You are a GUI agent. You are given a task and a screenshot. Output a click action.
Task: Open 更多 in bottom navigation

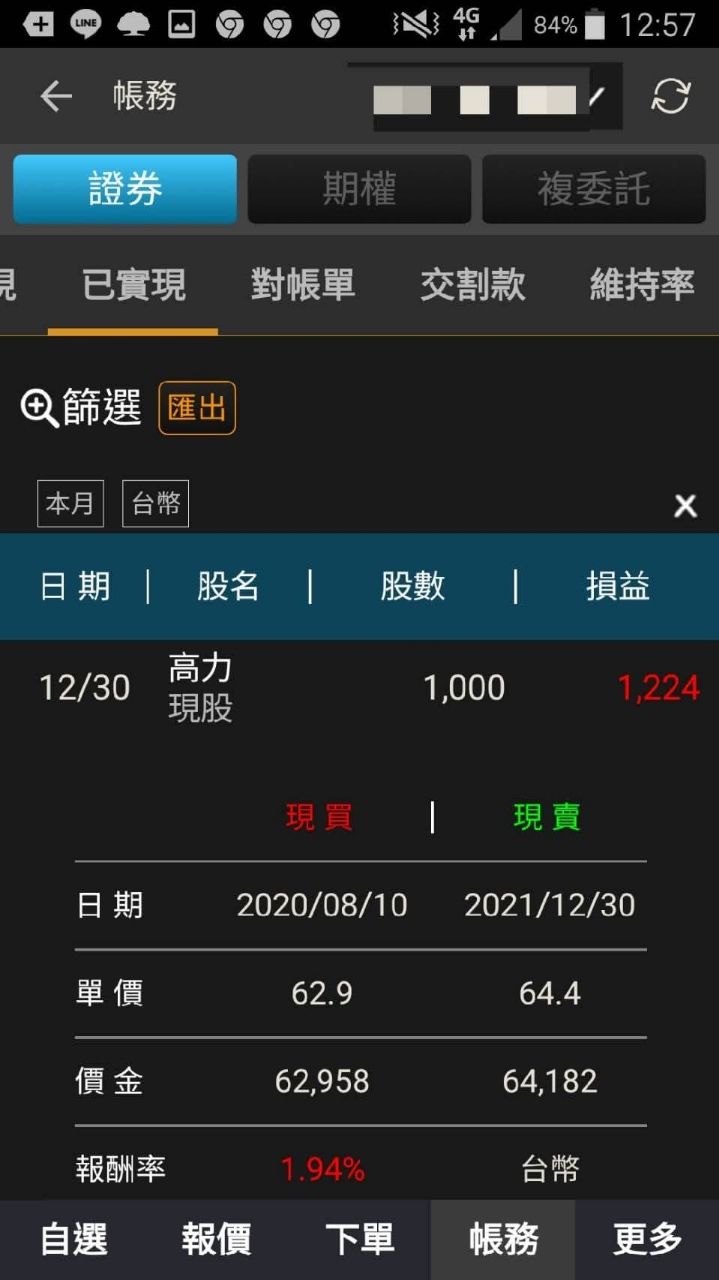[x=647, y=1240]
